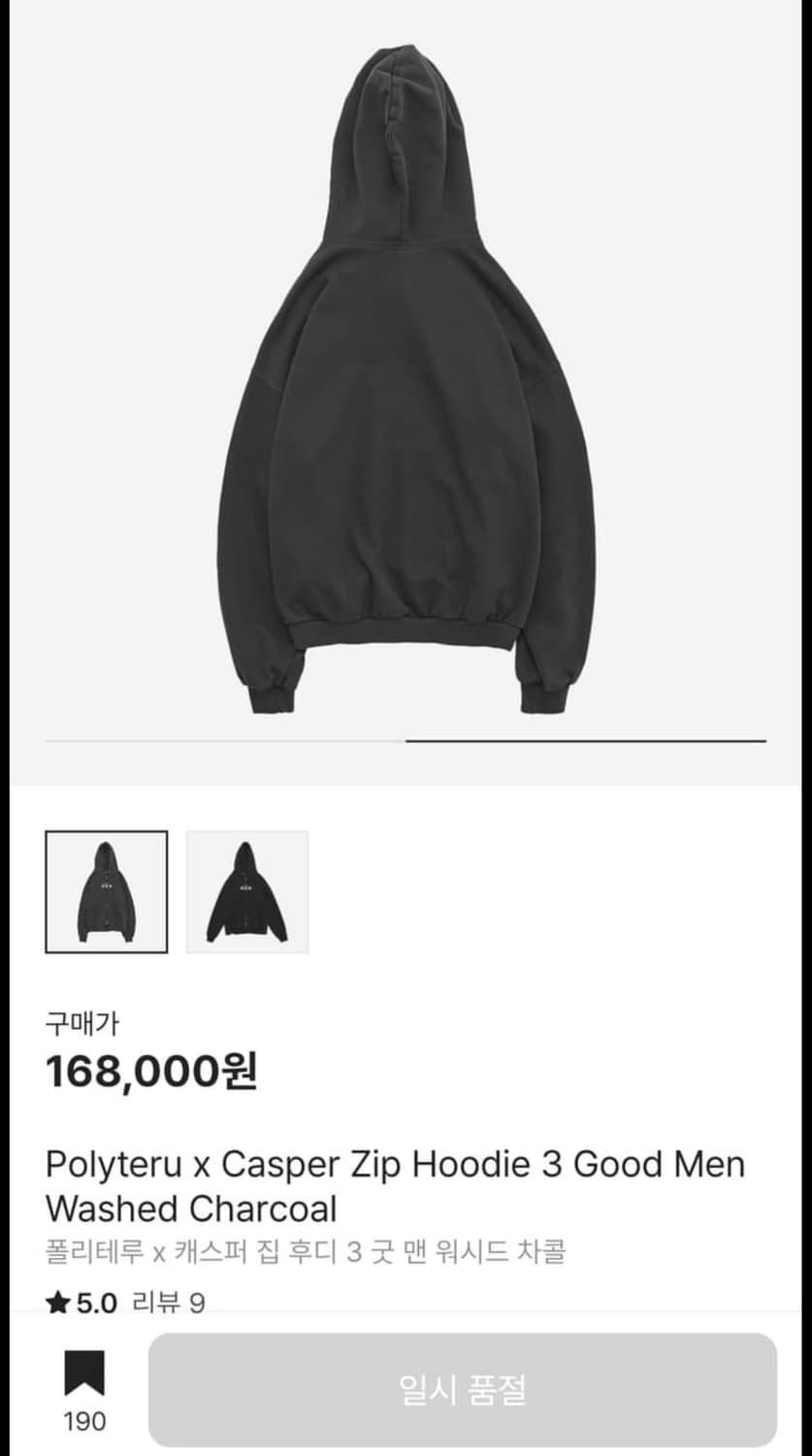Click the rating star above the sold-out button

click(x=59, y=1303)
